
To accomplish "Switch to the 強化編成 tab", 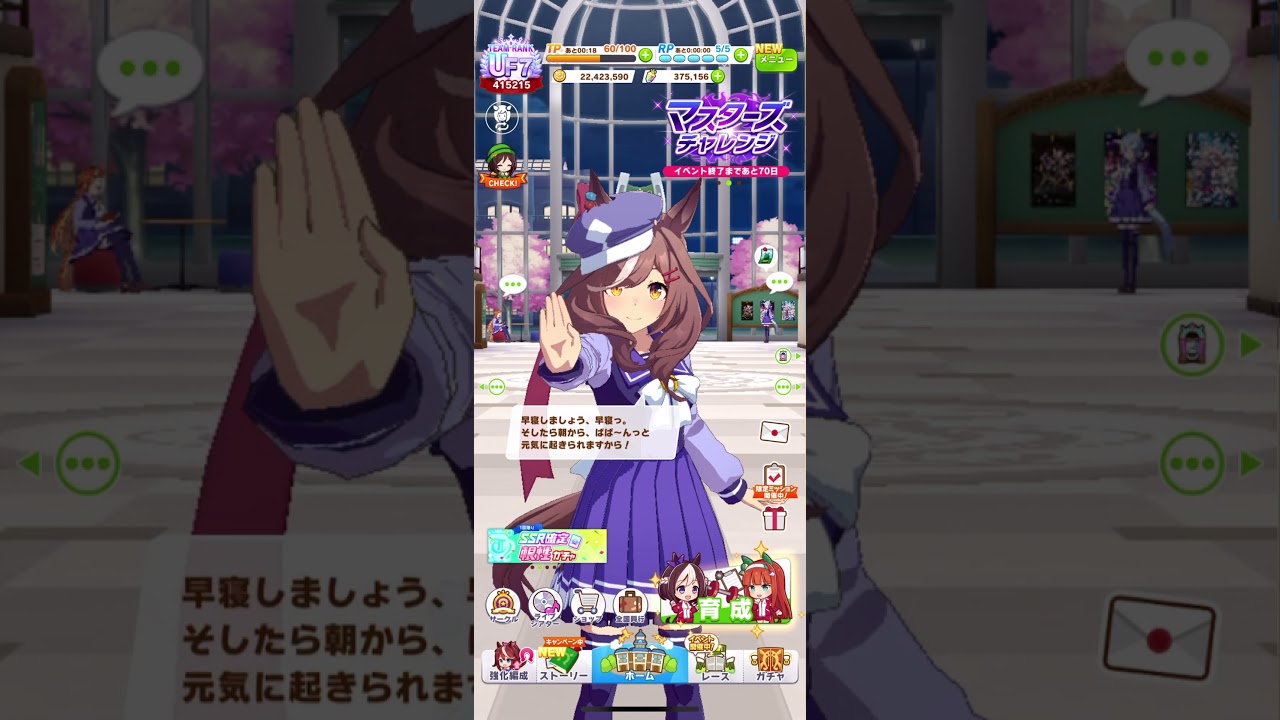I will [509, 663].
